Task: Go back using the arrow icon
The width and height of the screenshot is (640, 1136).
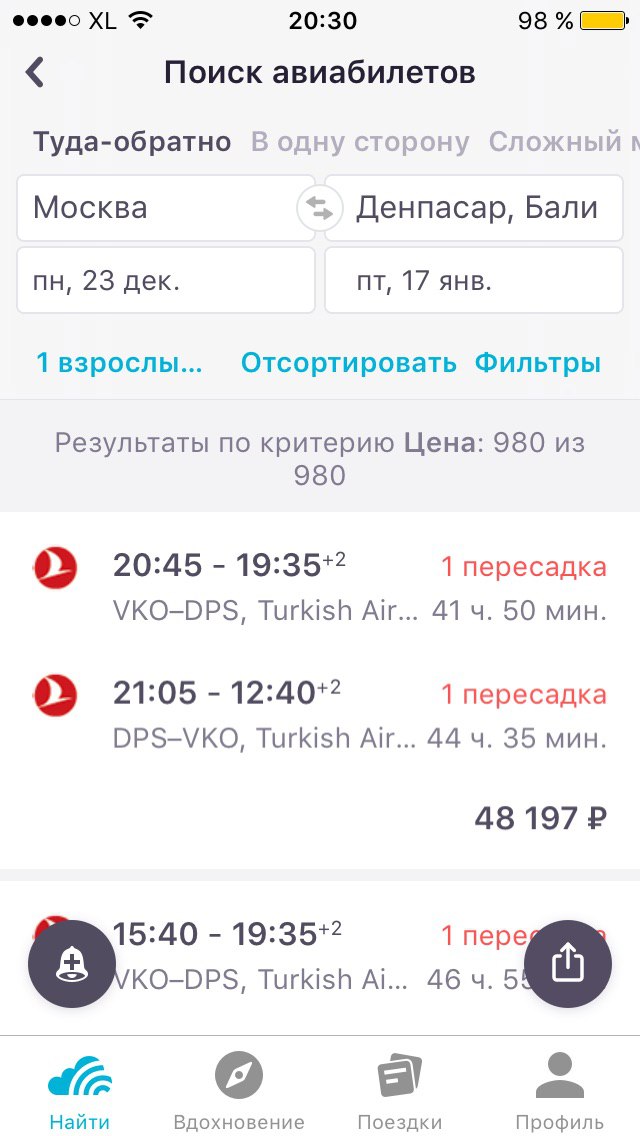Action: (x=35, y=72)
